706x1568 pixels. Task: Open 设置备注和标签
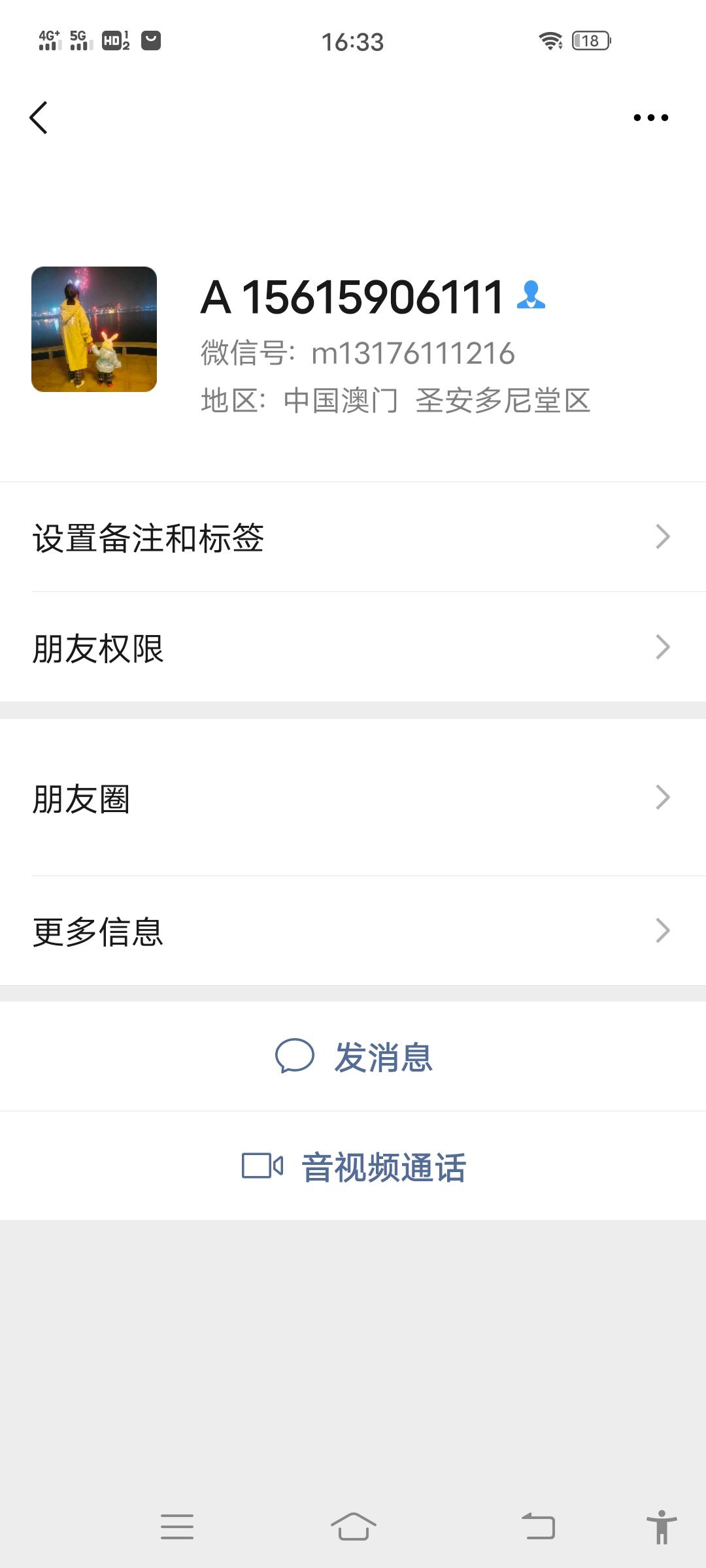[353, 537]
